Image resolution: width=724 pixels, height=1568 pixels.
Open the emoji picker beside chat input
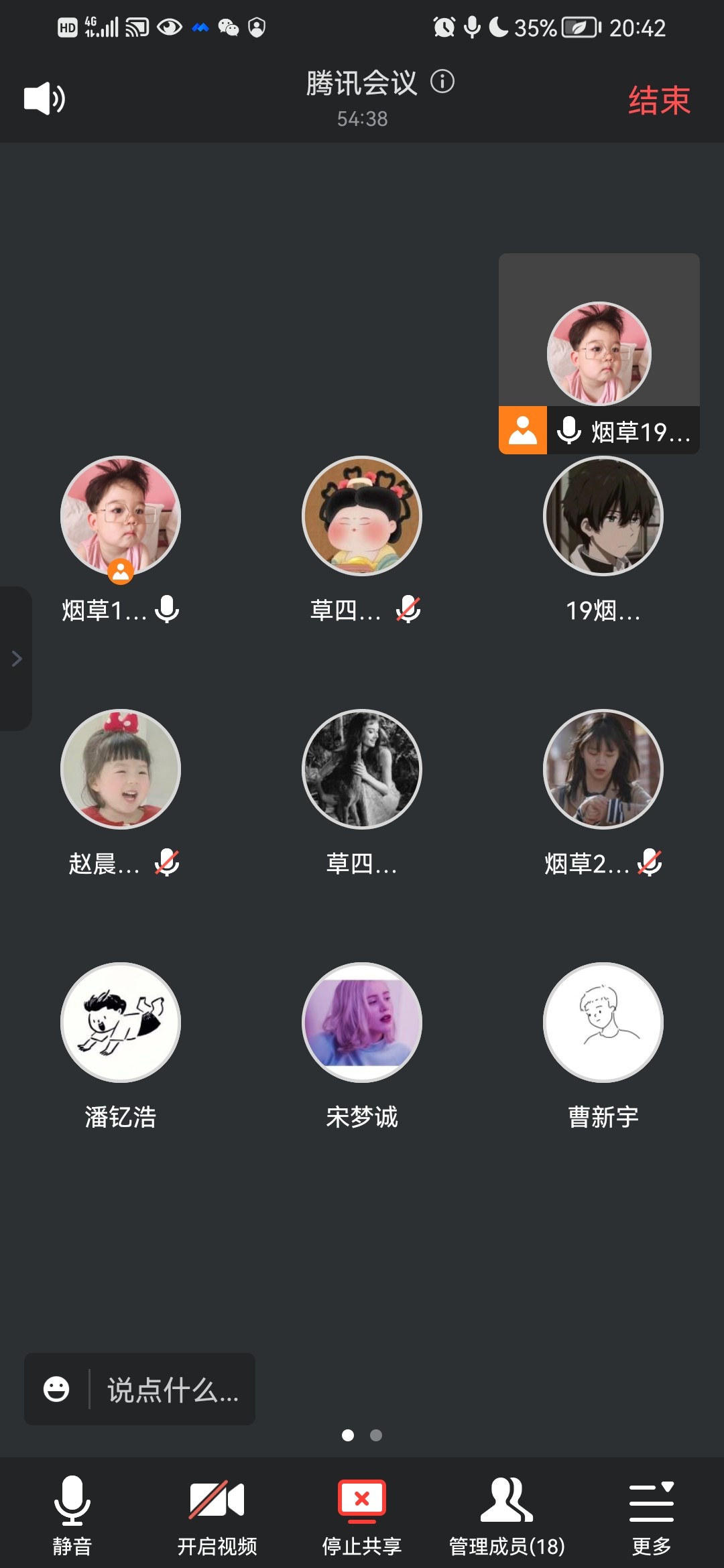tap(56, 1389)
